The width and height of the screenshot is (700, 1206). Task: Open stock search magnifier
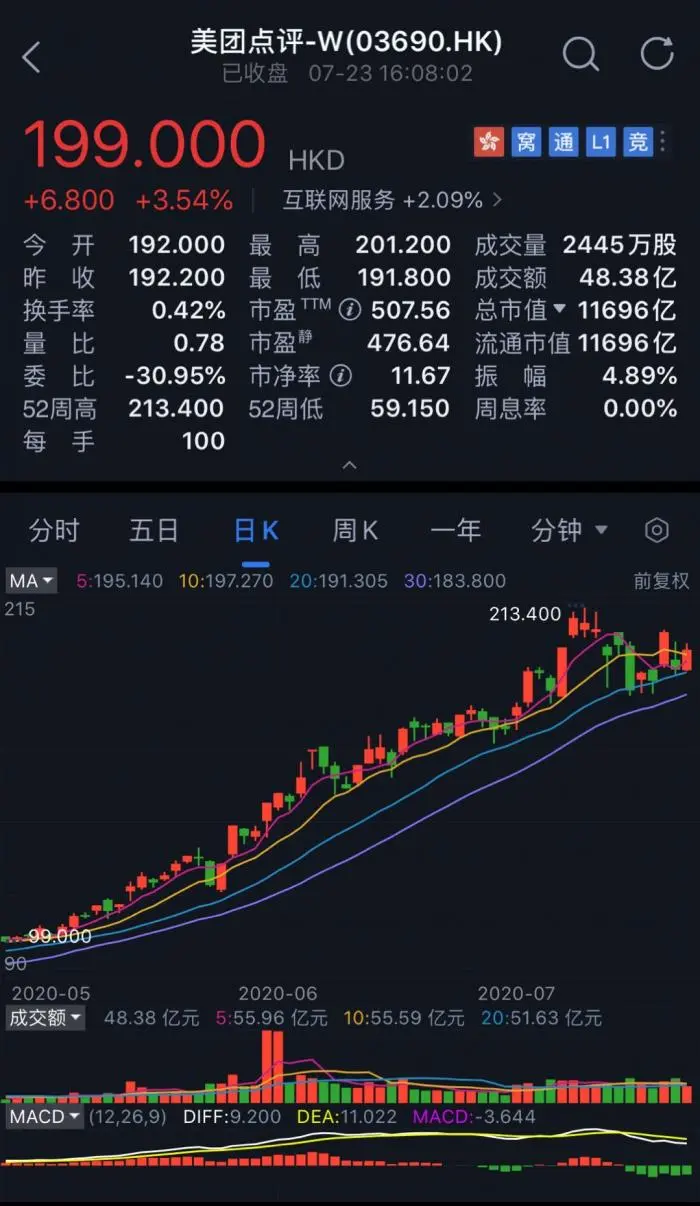[580, 54]
